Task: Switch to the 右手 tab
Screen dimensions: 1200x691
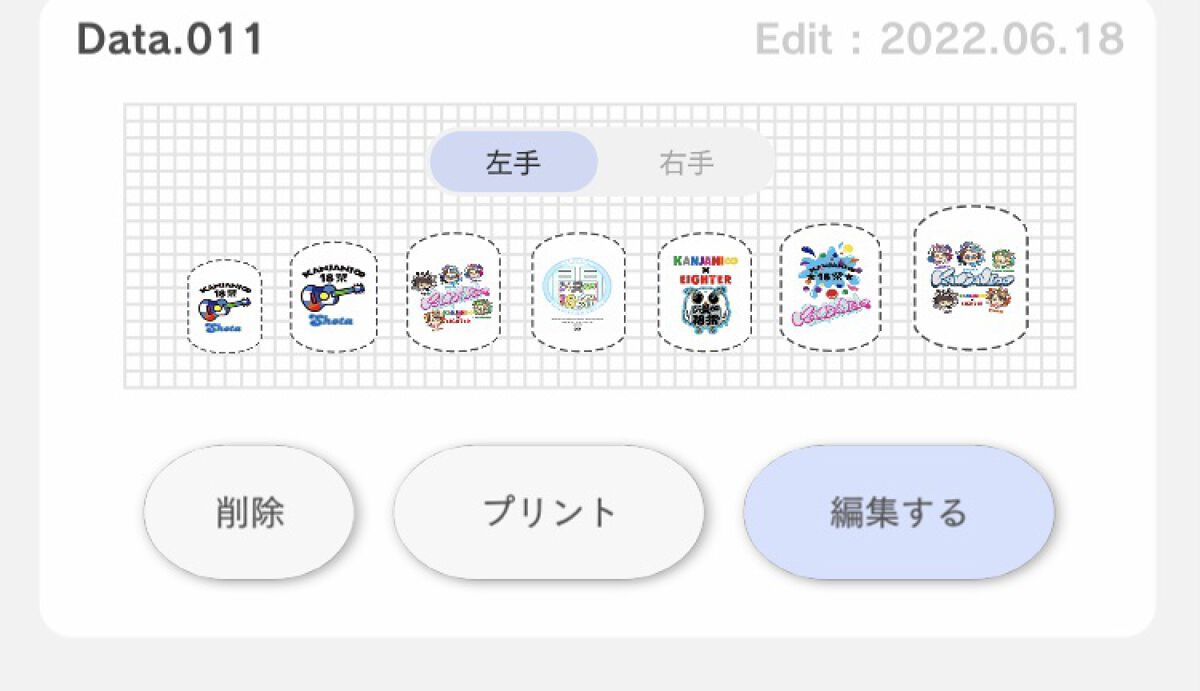Action: pos(686,162)
